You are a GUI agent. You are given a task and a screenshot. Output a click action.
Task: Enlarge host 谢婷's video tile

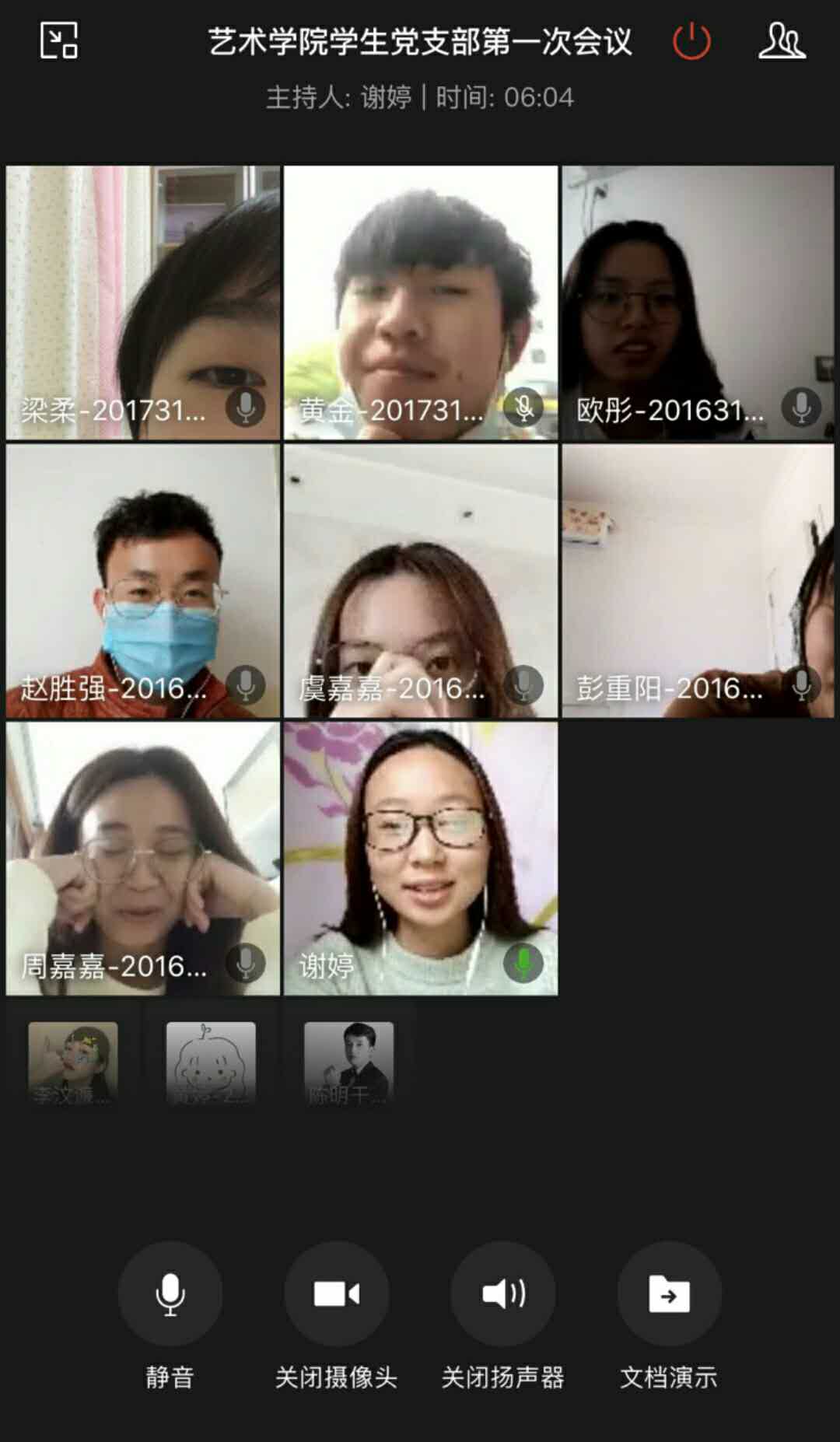click(421, 859)
